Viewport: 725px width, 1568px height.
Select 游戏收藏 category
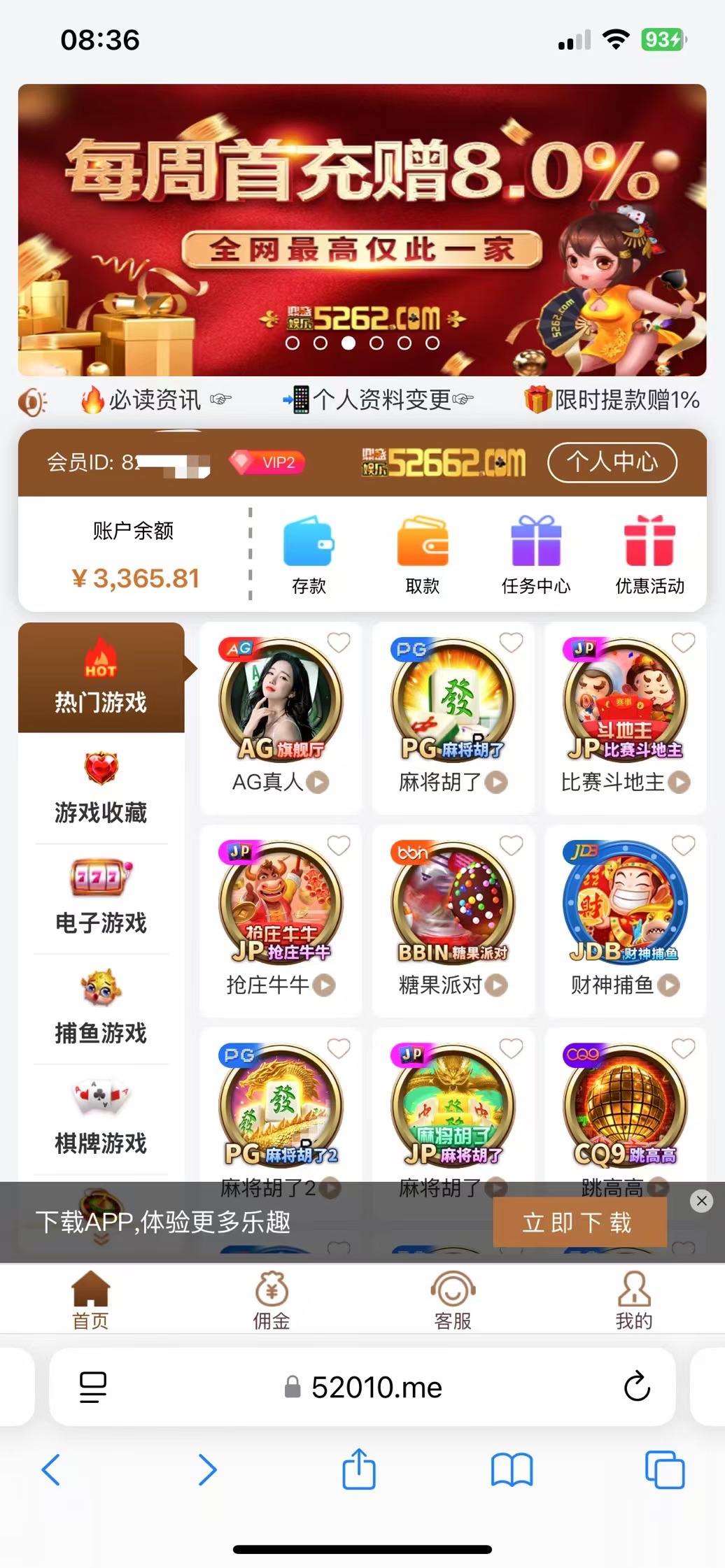point(101,787)
